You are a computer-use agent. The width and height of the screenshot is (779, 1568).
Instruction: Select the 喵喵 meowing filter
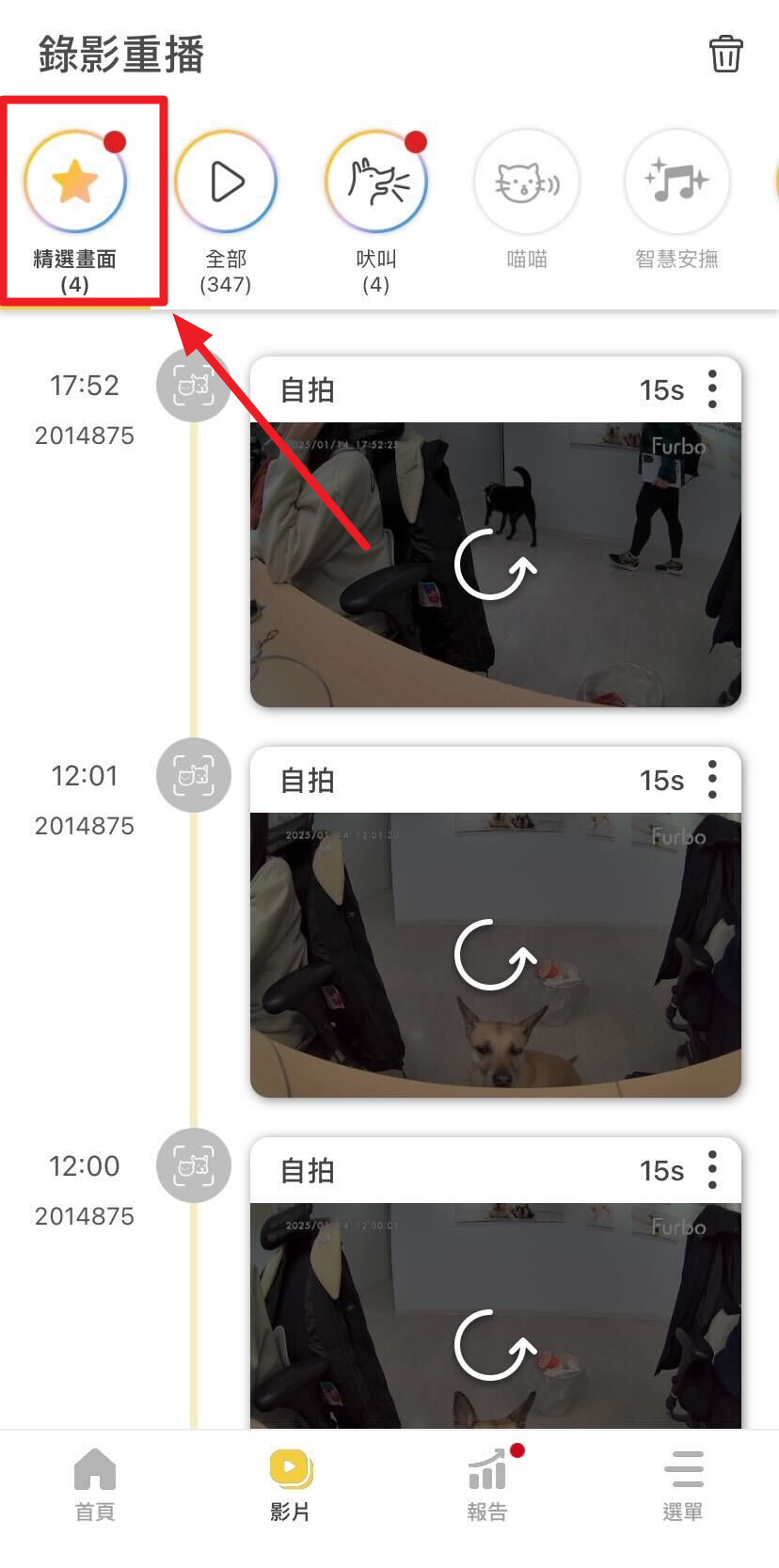pos(527,182)
